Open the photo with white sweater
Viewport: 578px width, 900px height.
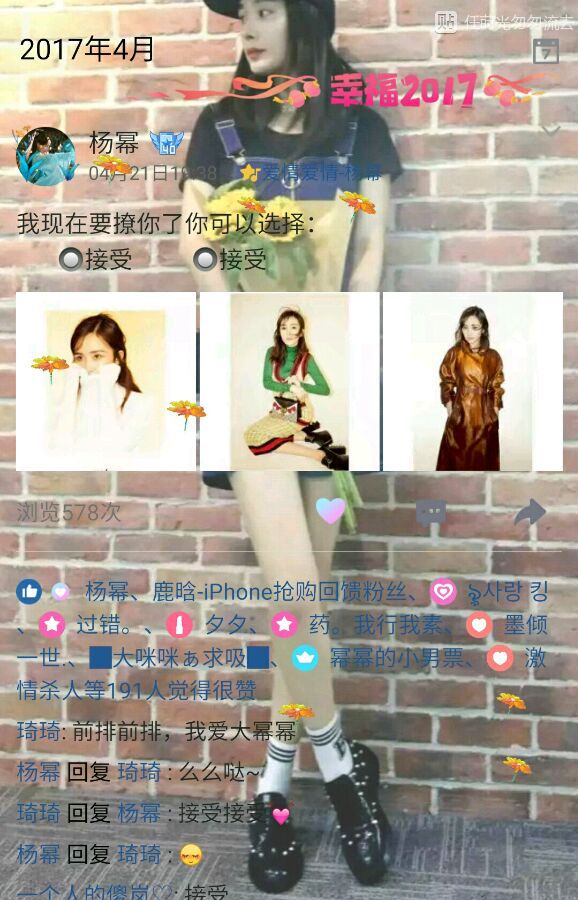(106, 381)
